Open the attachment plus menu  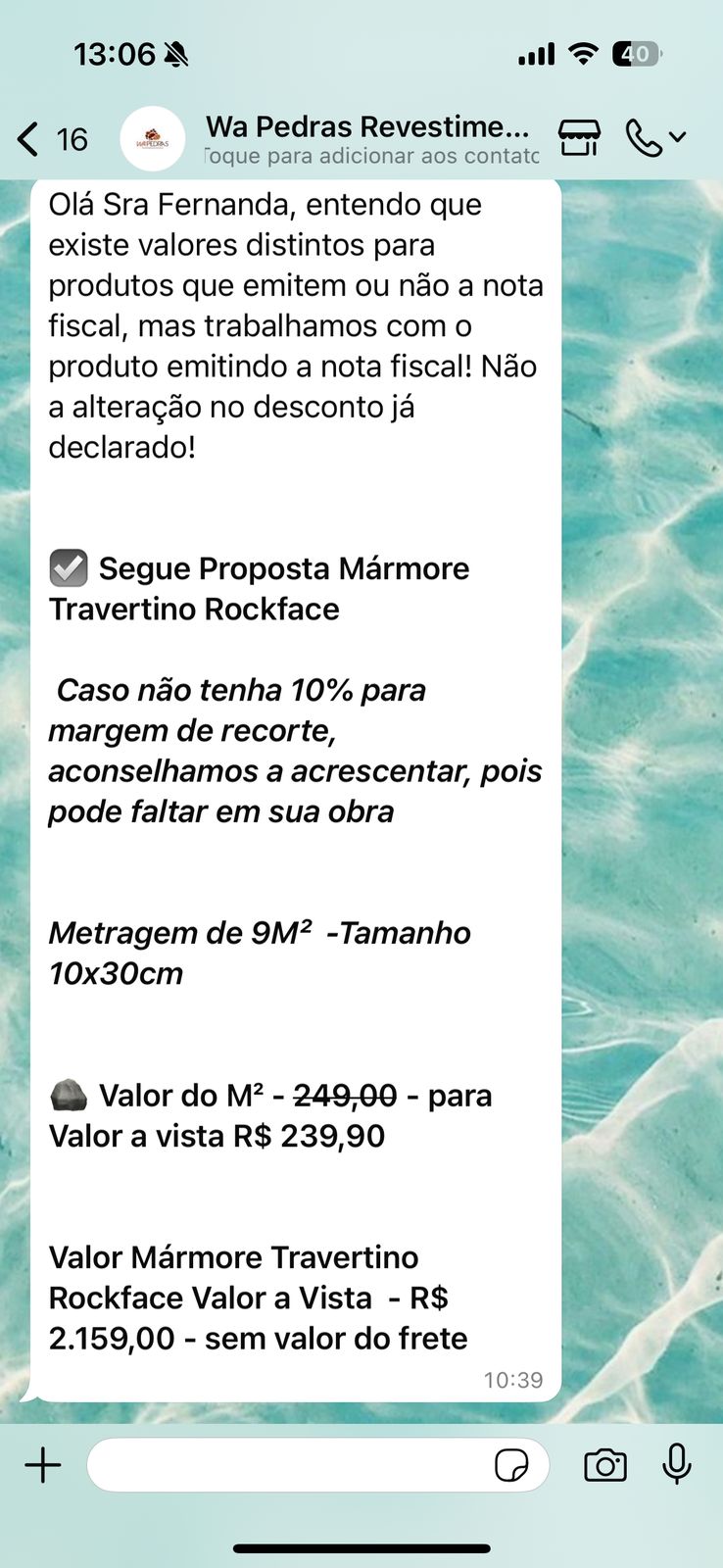[43, 1466]
